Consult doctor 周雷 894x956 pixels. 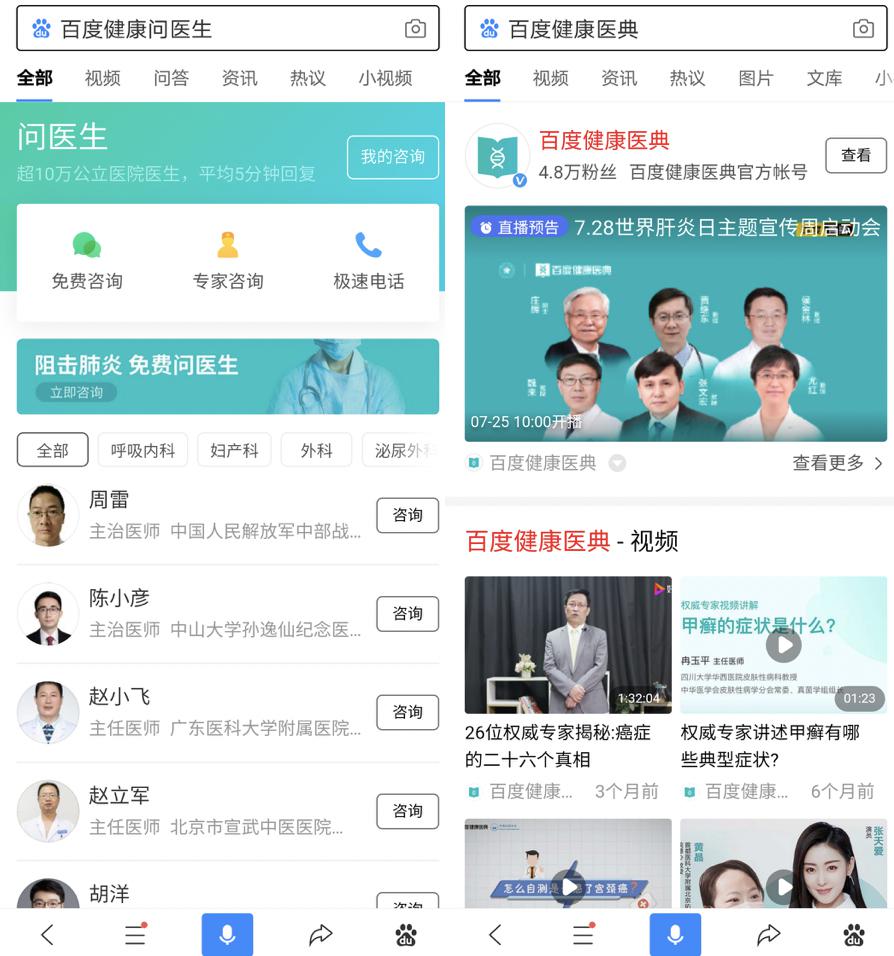(x=407, y=515)
